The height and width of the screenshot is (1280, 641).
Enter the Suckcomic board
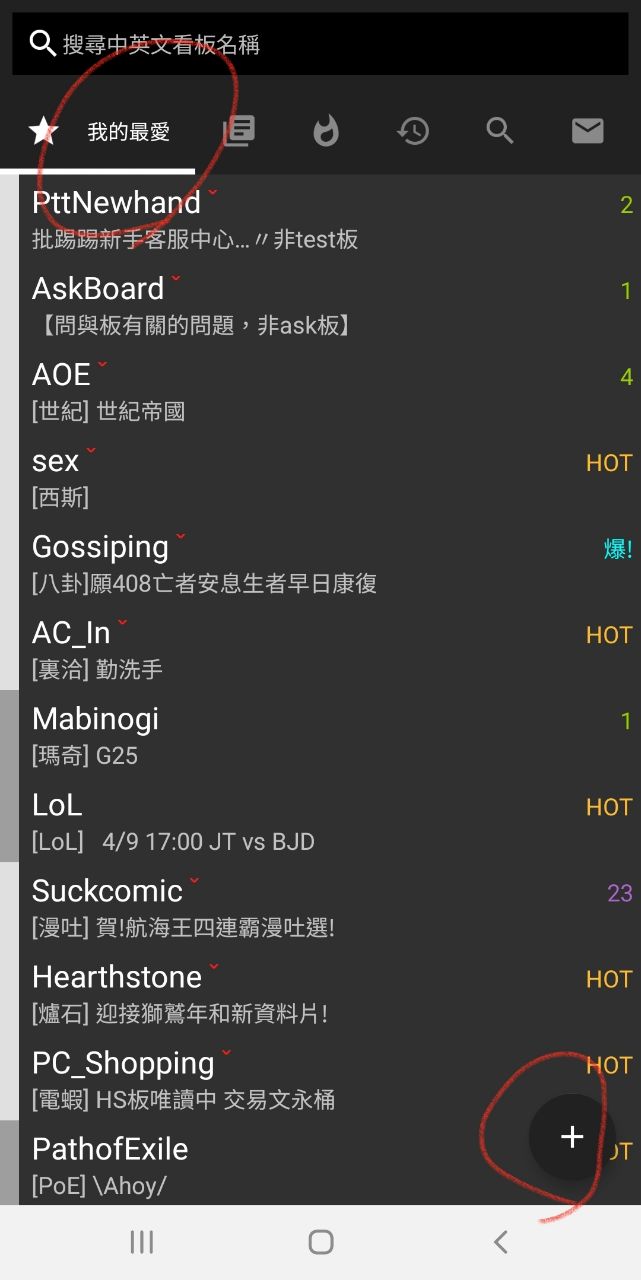pos(300,906)
